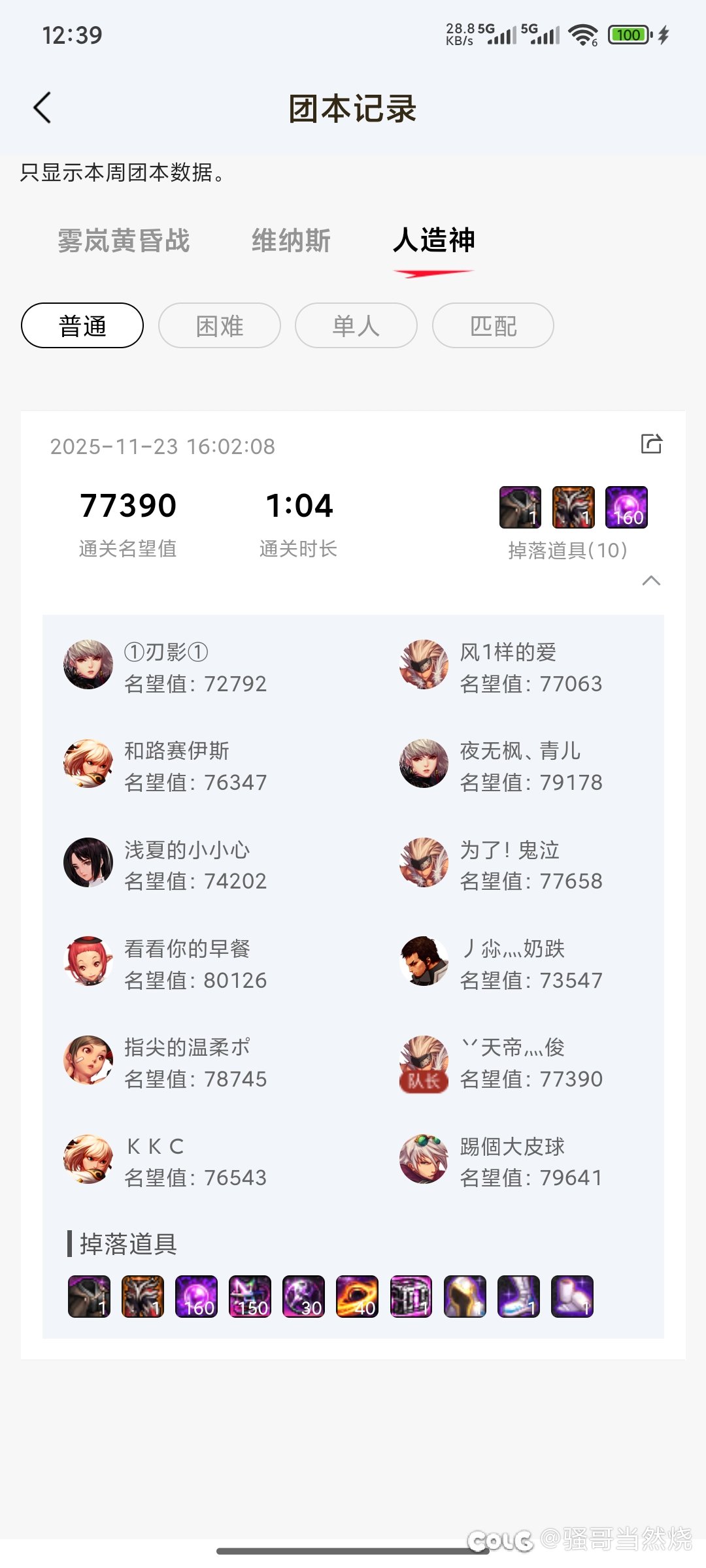
Task: Filter records by 困难 difficulty
Action: point(220,325)
